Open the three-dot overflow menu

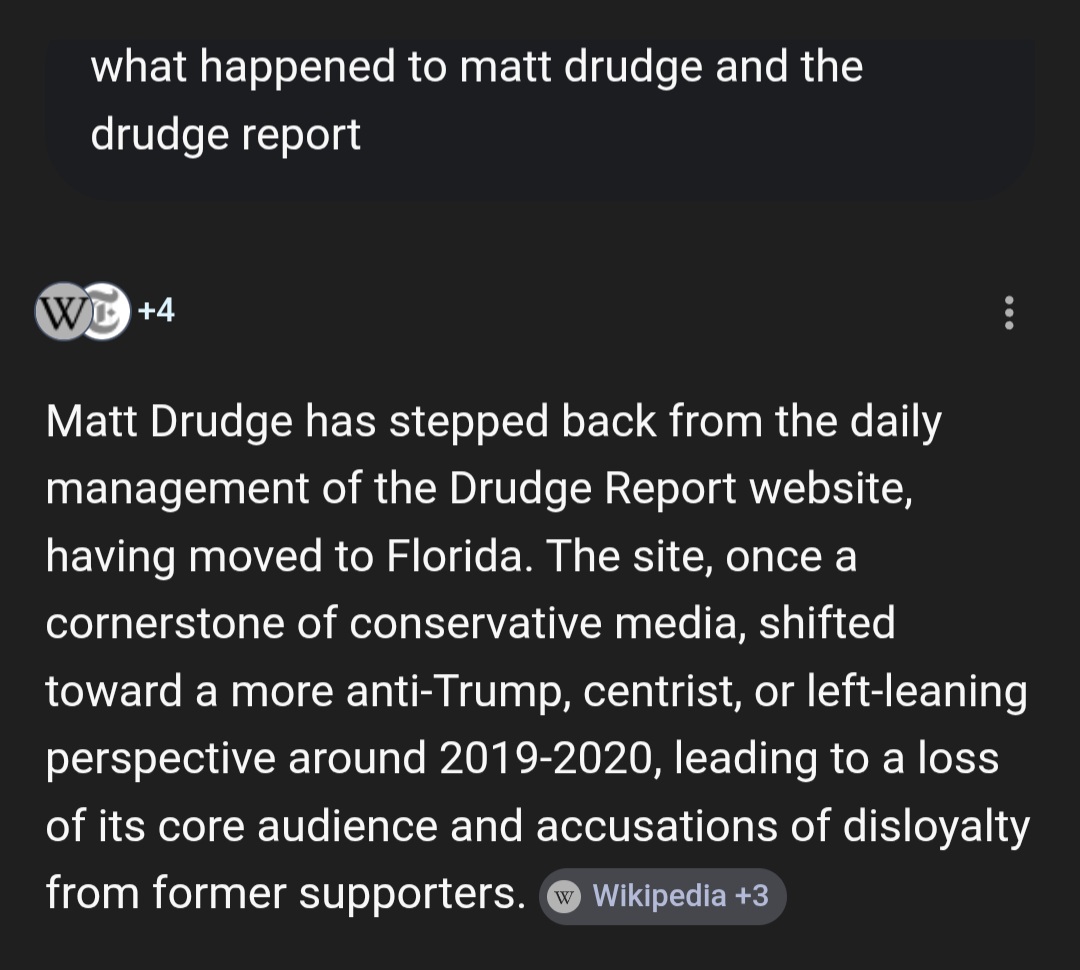[1009, 313]
